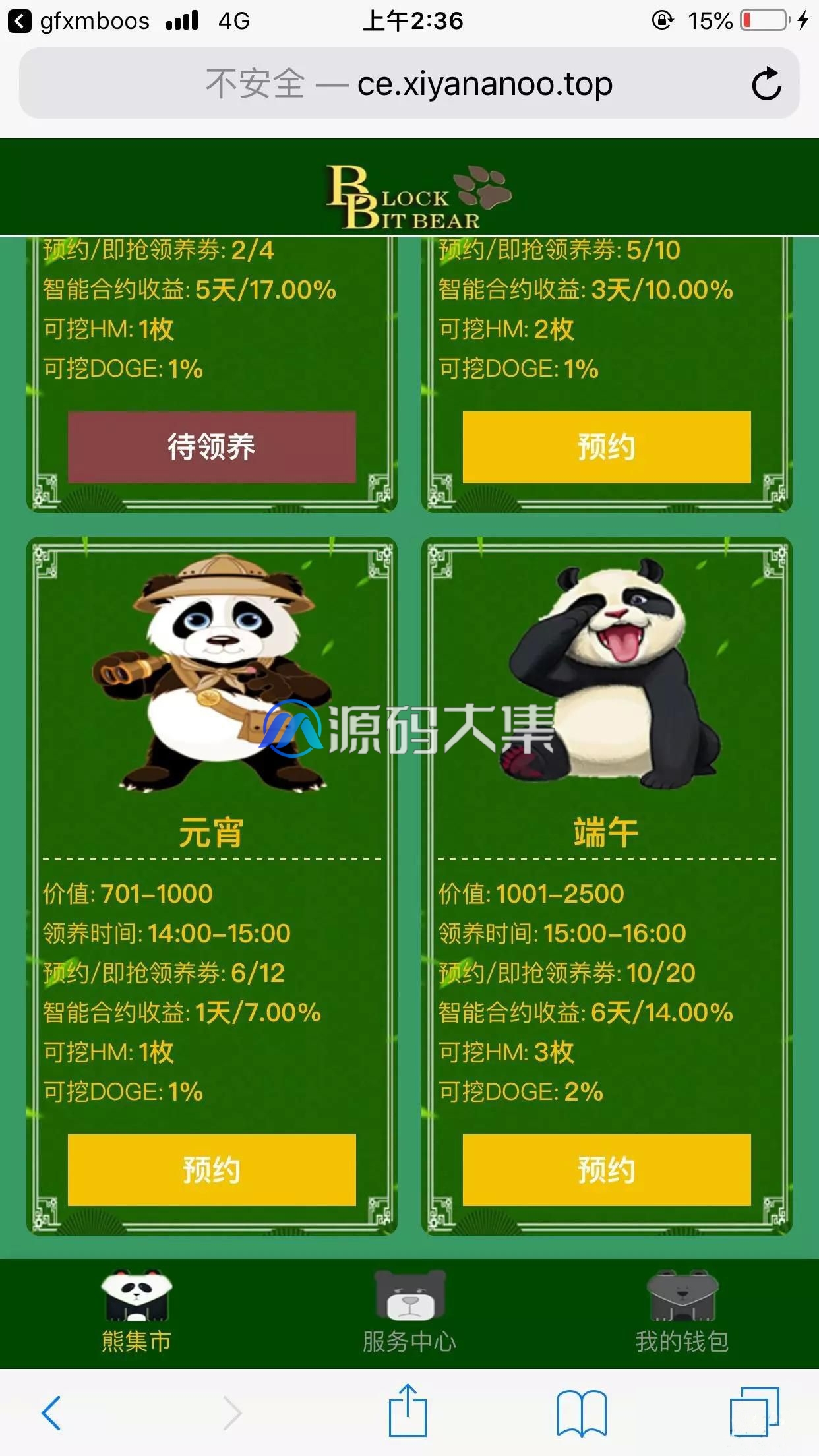Show open Safari tabs
This screenshot has height=1456, width=819.
[754, 1412]
